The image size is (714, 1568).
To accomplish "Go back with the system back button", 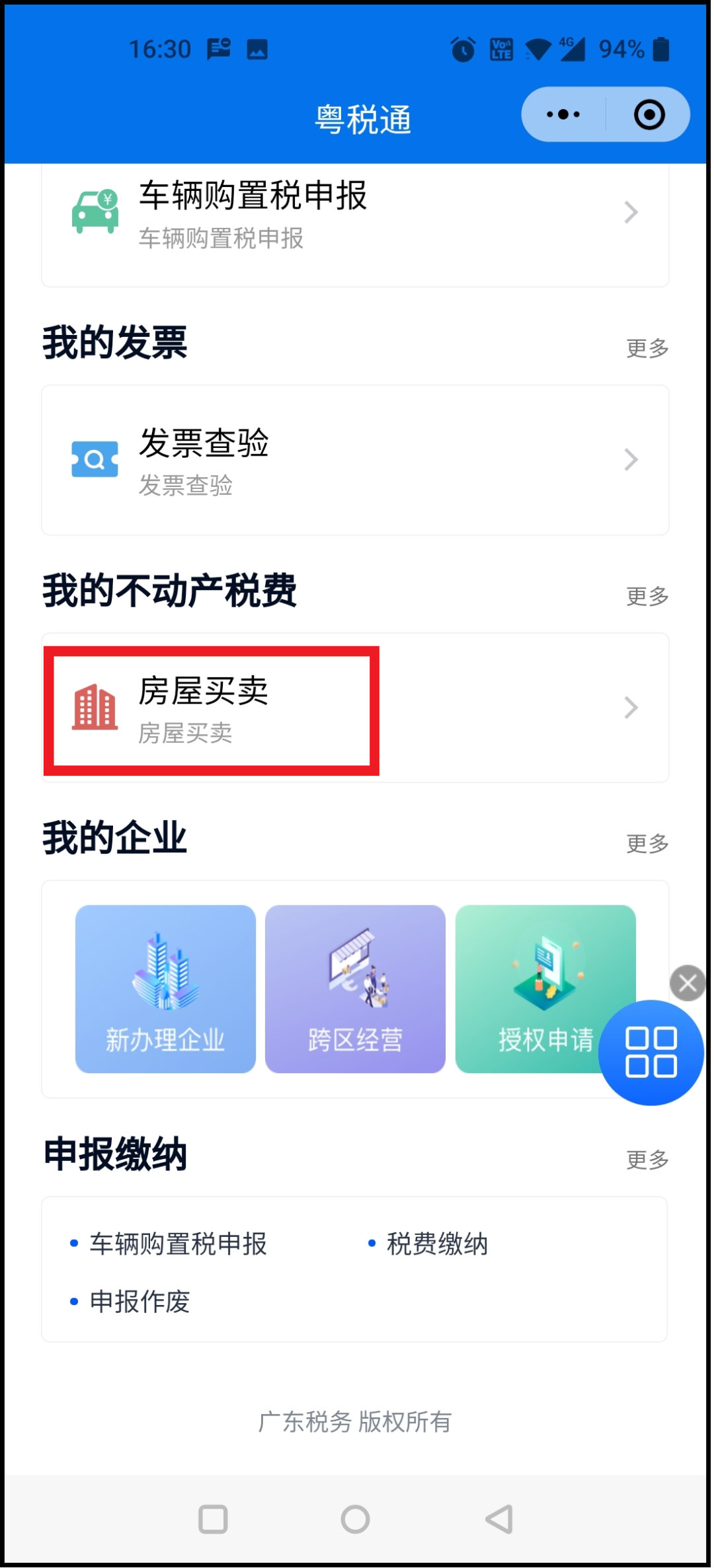I will [499, 1518].
